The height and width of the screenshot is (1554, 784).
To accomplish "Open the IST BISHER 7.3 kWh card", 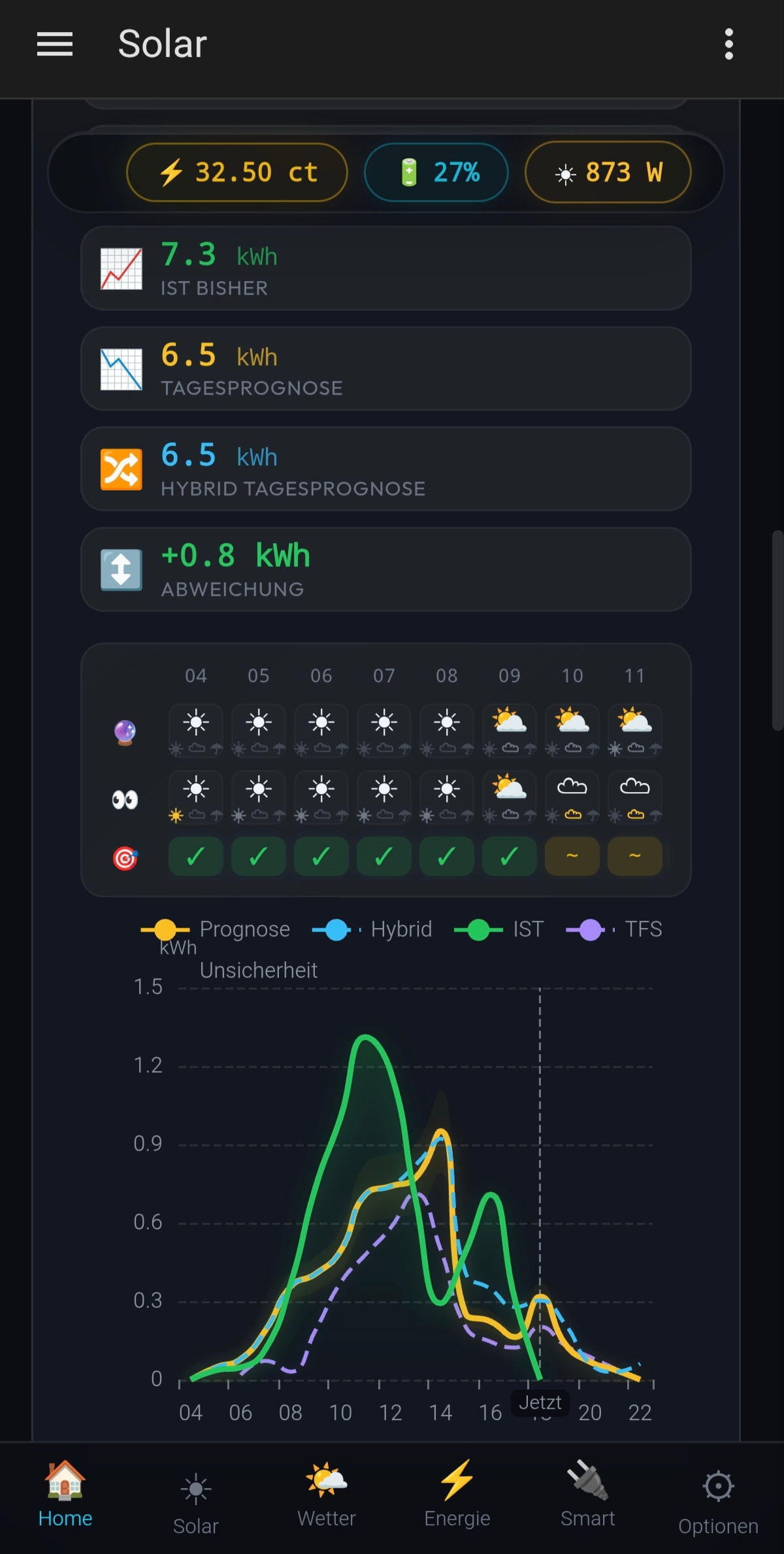I will tap(386, 269).
